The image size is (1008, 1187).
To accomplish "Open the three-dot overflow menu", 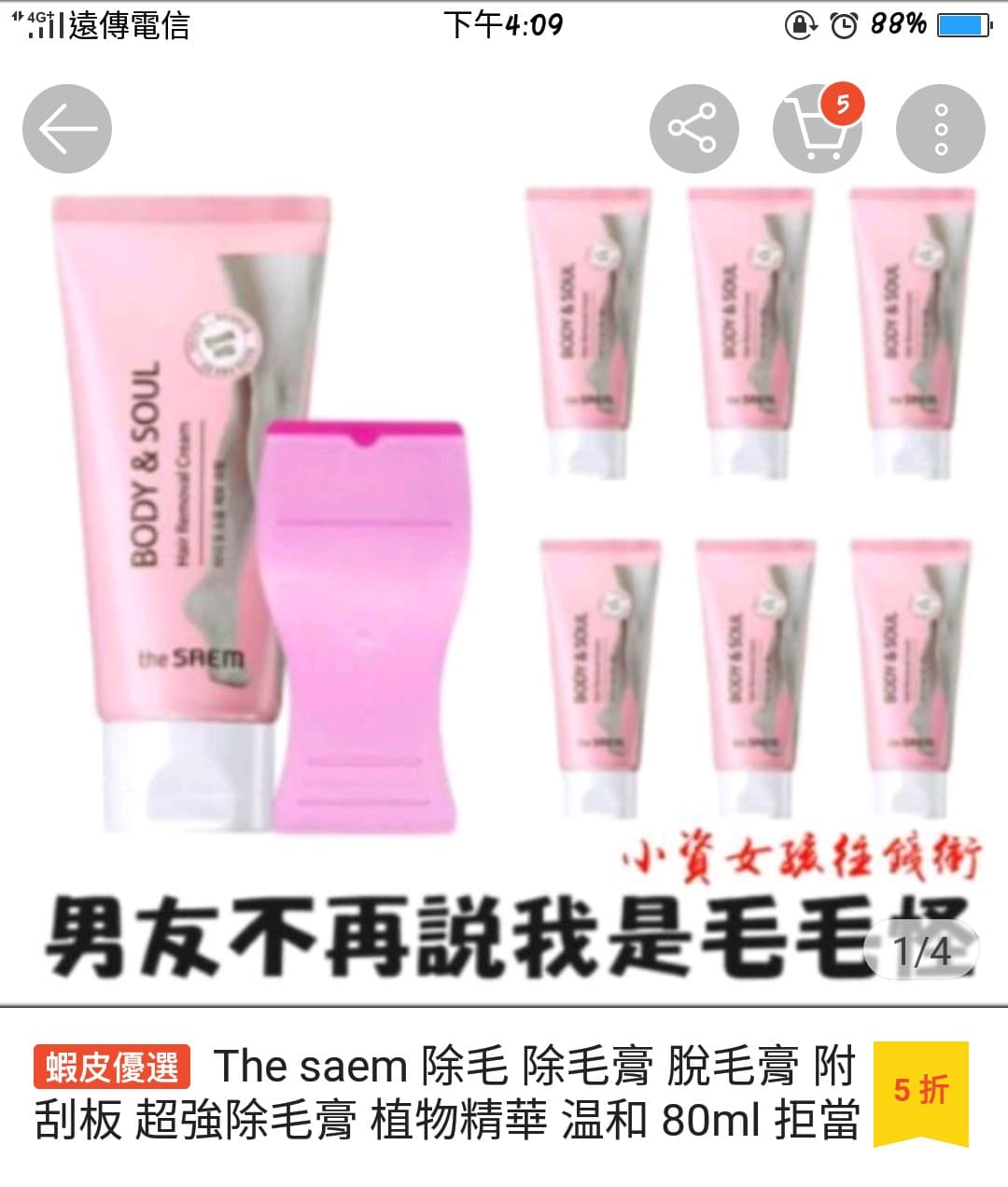I will pos(940,129).
